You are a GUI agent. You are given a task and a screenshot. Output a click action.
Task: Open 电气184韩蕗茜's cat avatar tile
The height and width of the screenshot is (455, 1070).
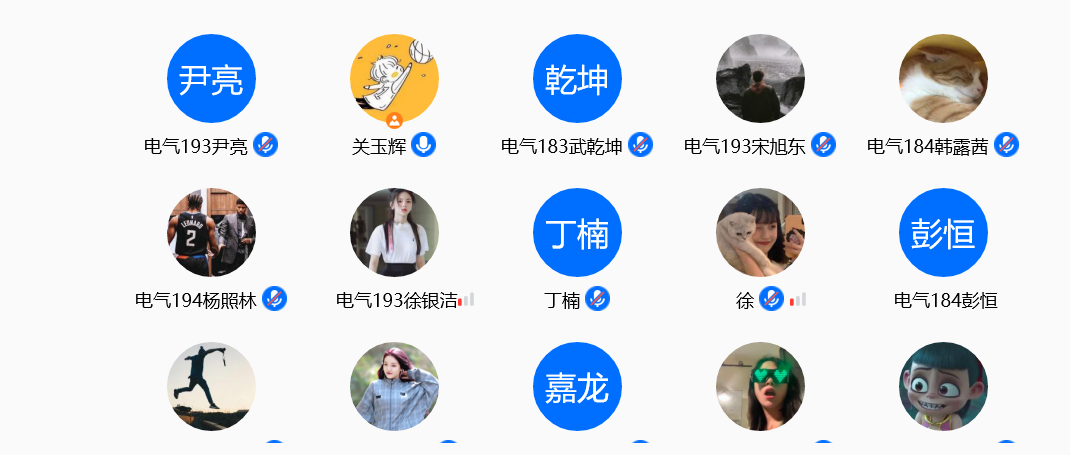(x=943, y=79)
